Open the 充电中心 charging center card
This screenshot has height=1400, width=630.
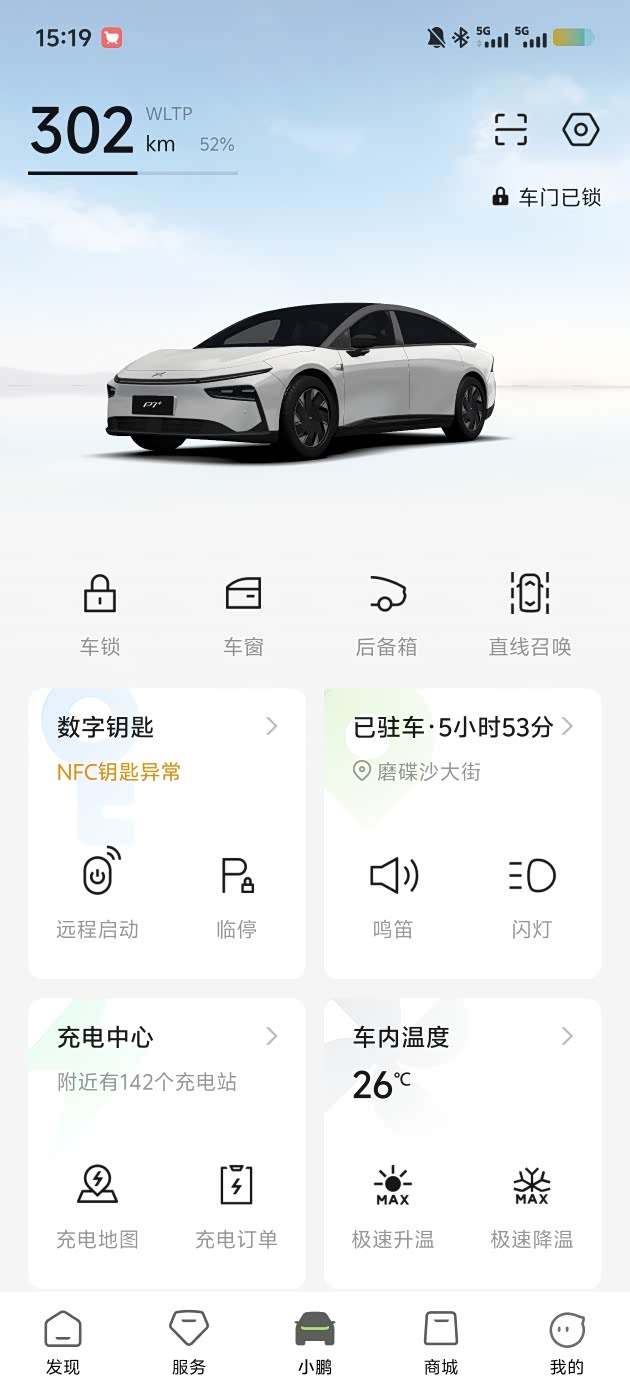tap(166, 1038)
